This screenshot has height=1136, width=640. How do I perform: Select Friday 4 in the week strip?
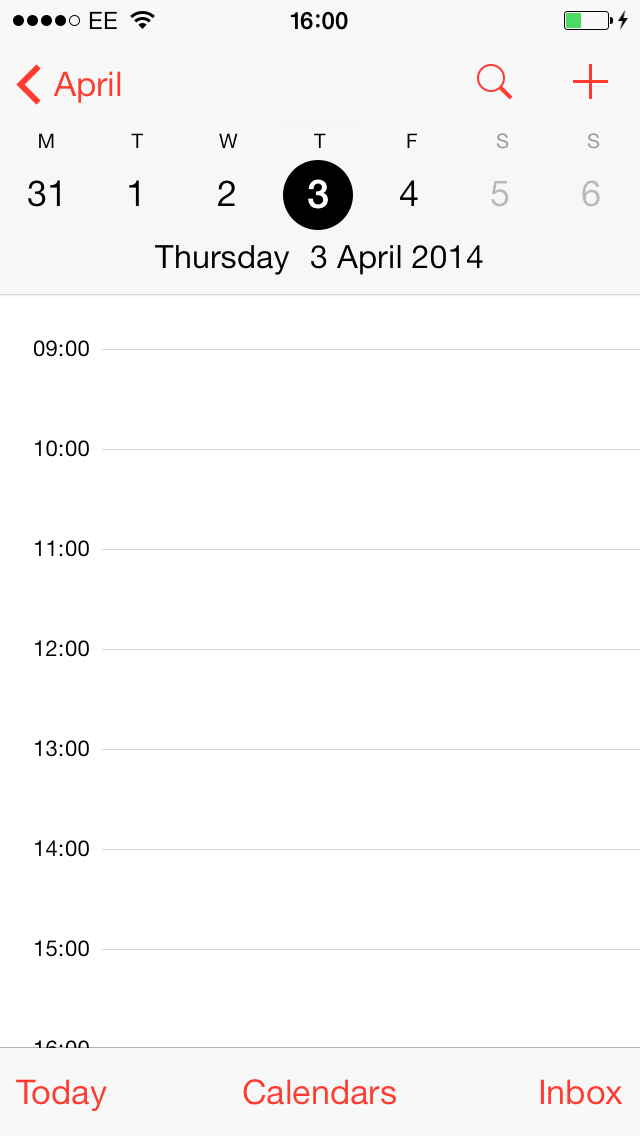[x=409, y=194]
